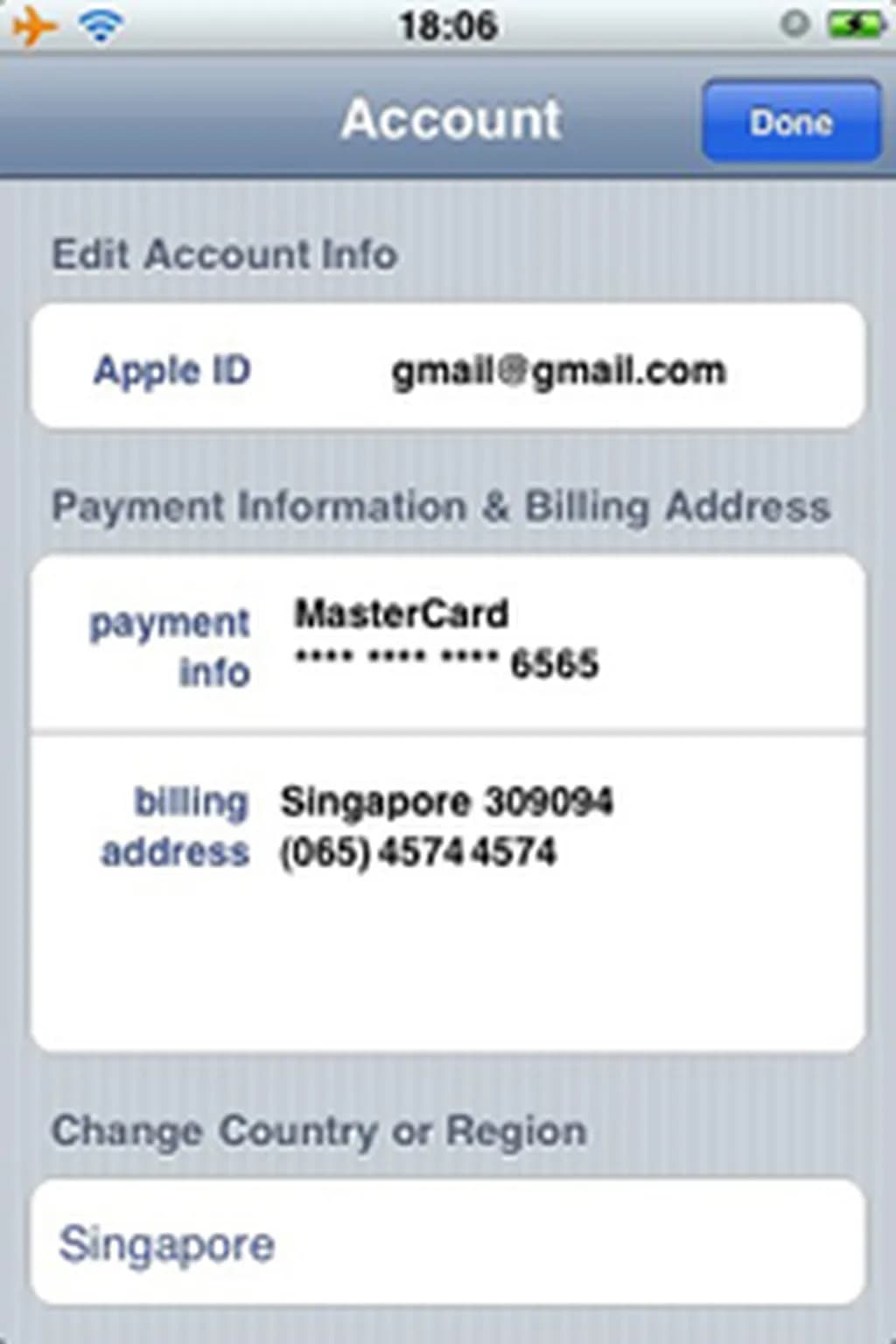Edit MasterCard payment info
Image resolution: width=896 pixels, height=1344 pixels.
(x=448, y=643)
